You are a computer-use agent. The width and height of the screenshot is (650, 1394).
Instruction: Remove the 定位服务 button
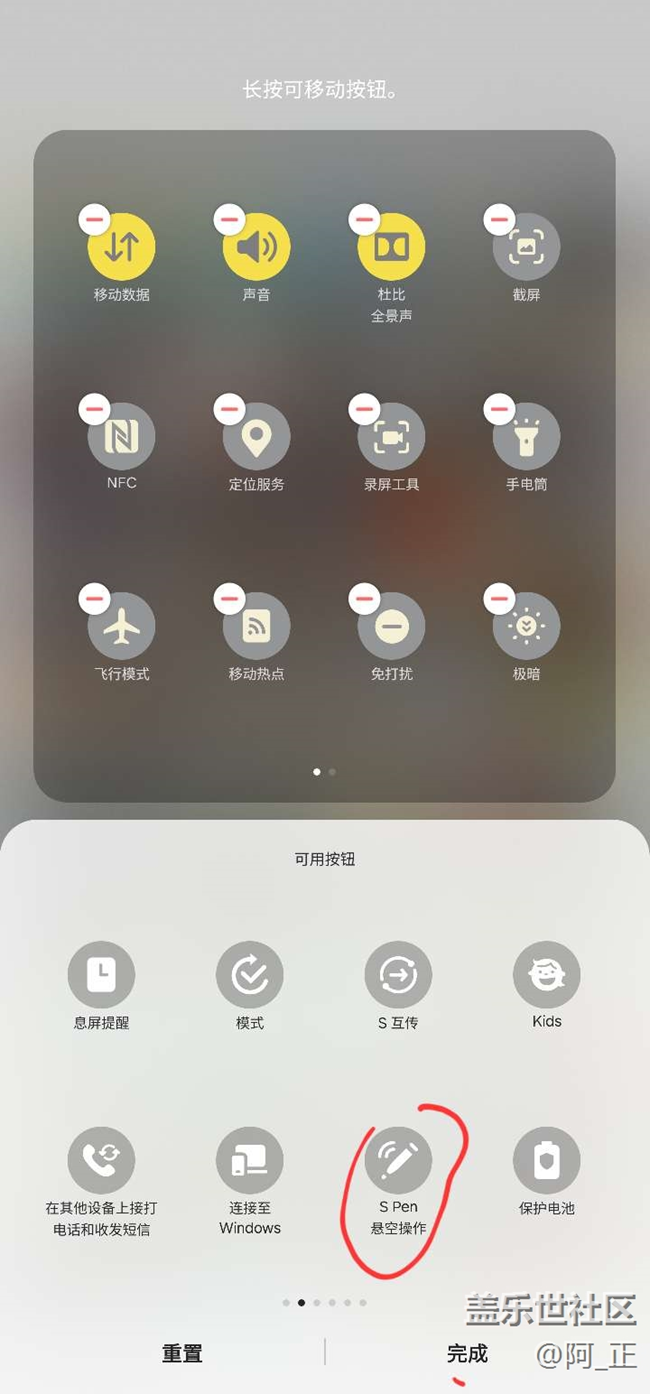pos(230,408)
